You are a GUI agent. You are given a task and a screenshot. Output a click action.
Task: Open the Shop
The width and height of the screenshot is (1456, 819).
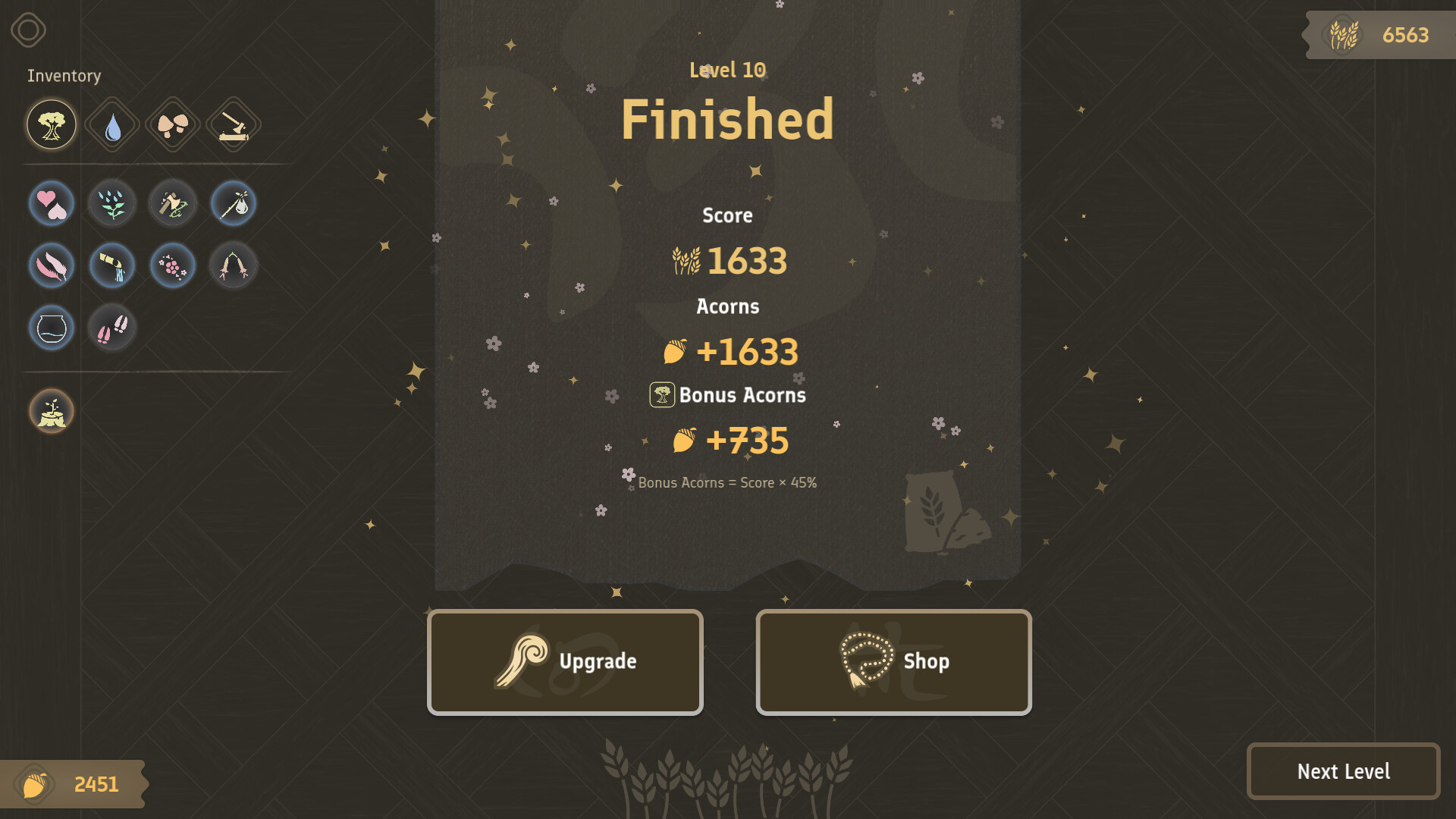pyautogui.click(x=893, y=662)
